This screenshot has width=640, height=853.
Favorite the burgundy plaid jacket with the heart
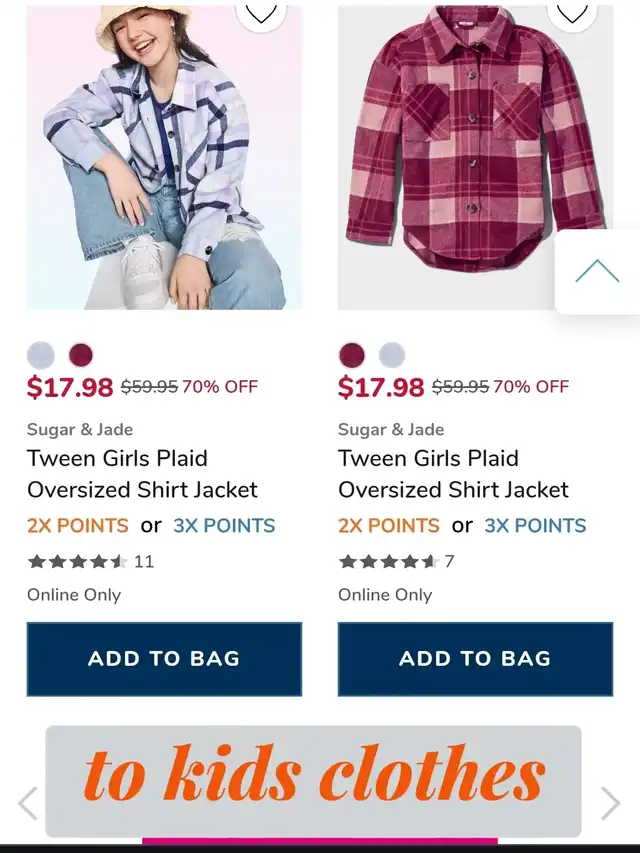pos(572,11)
